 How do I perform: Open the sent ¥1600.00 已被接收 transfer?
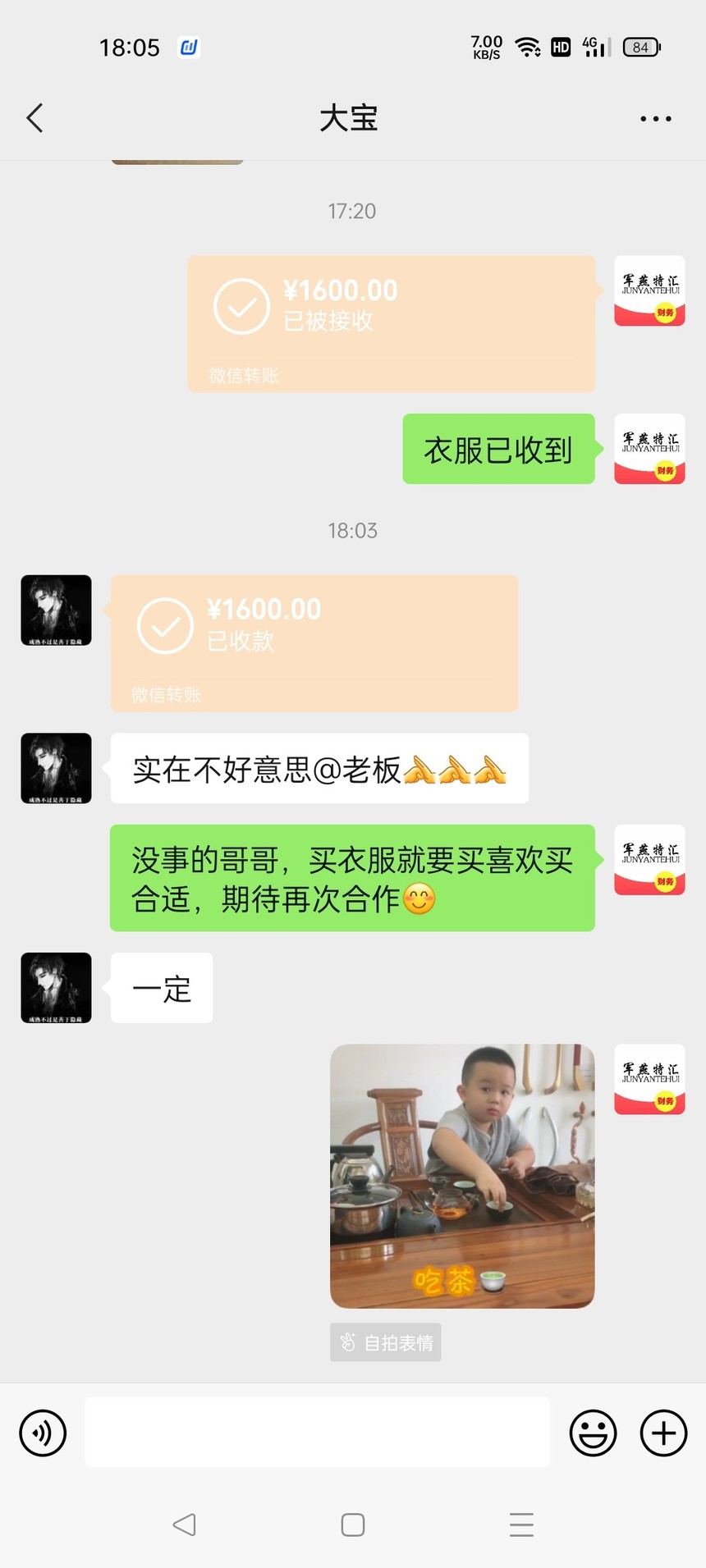pos(392,323)
